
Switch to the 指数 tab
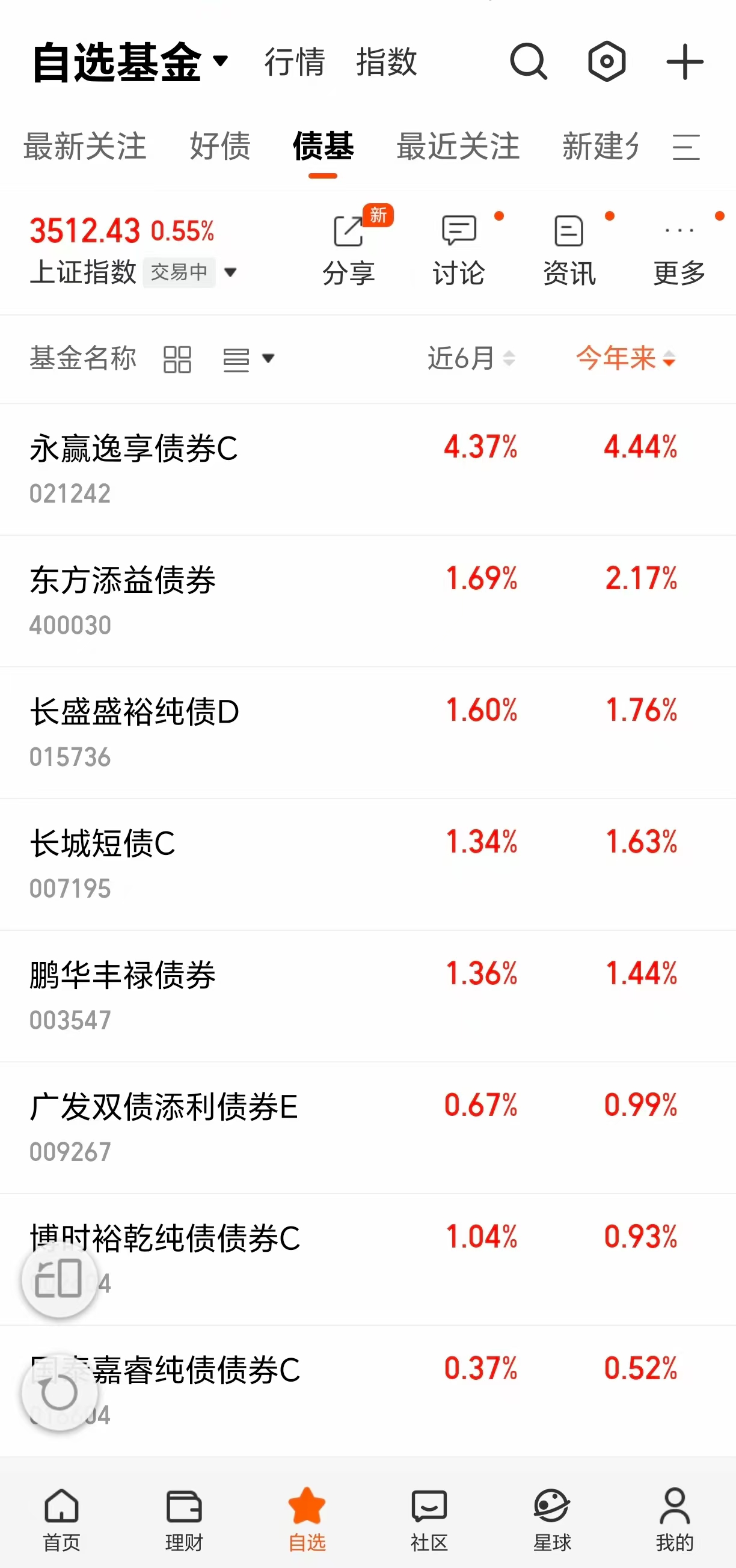click(387, 62)
